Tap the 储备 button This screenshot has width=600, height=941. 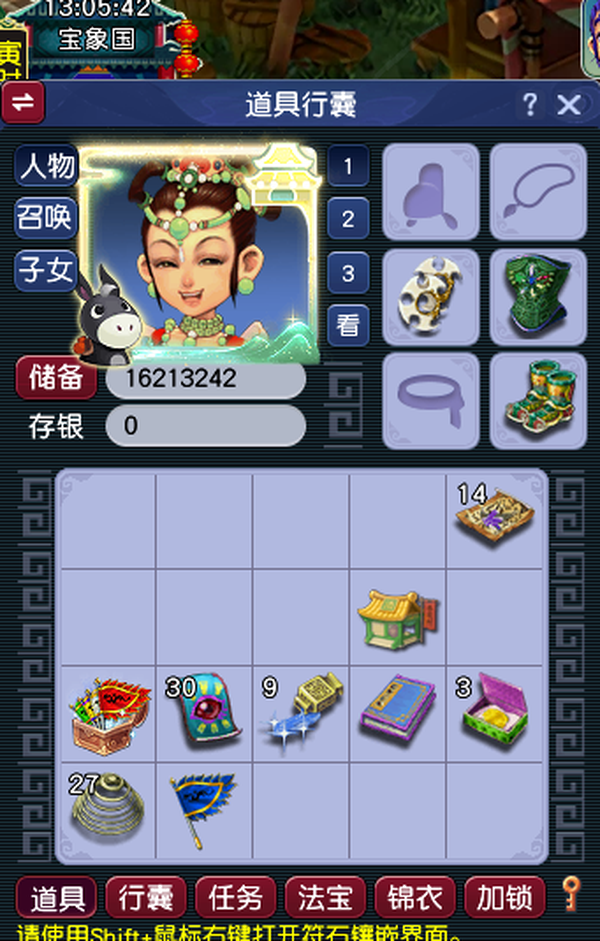[56, 378]
